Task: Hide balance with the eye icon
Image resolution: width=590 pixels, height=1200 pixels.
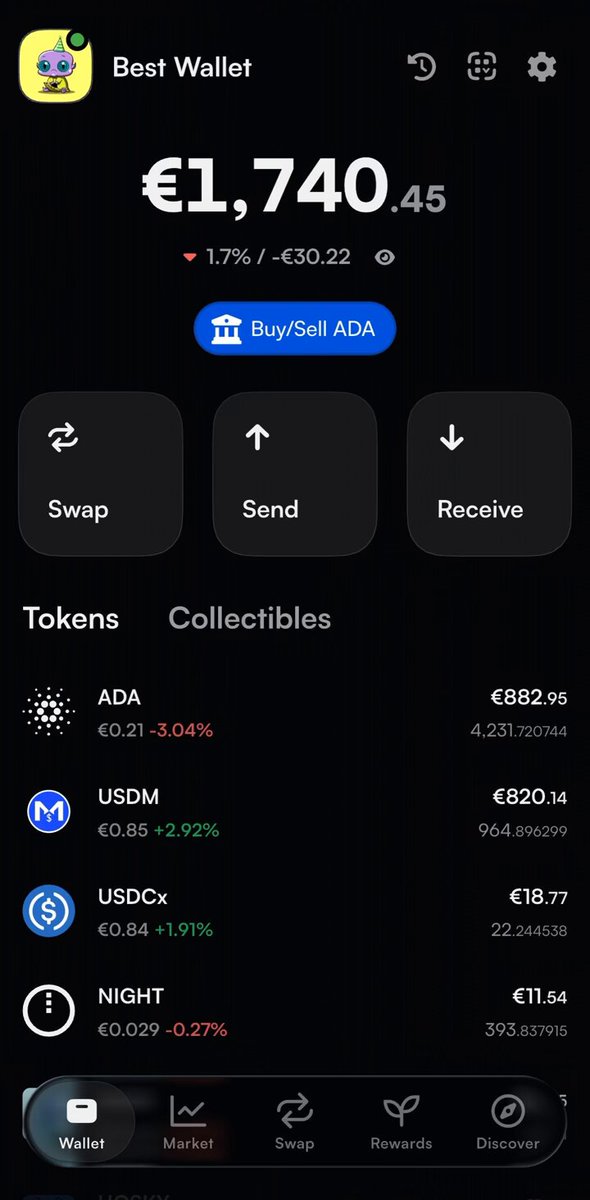Action: click(385, 257)
